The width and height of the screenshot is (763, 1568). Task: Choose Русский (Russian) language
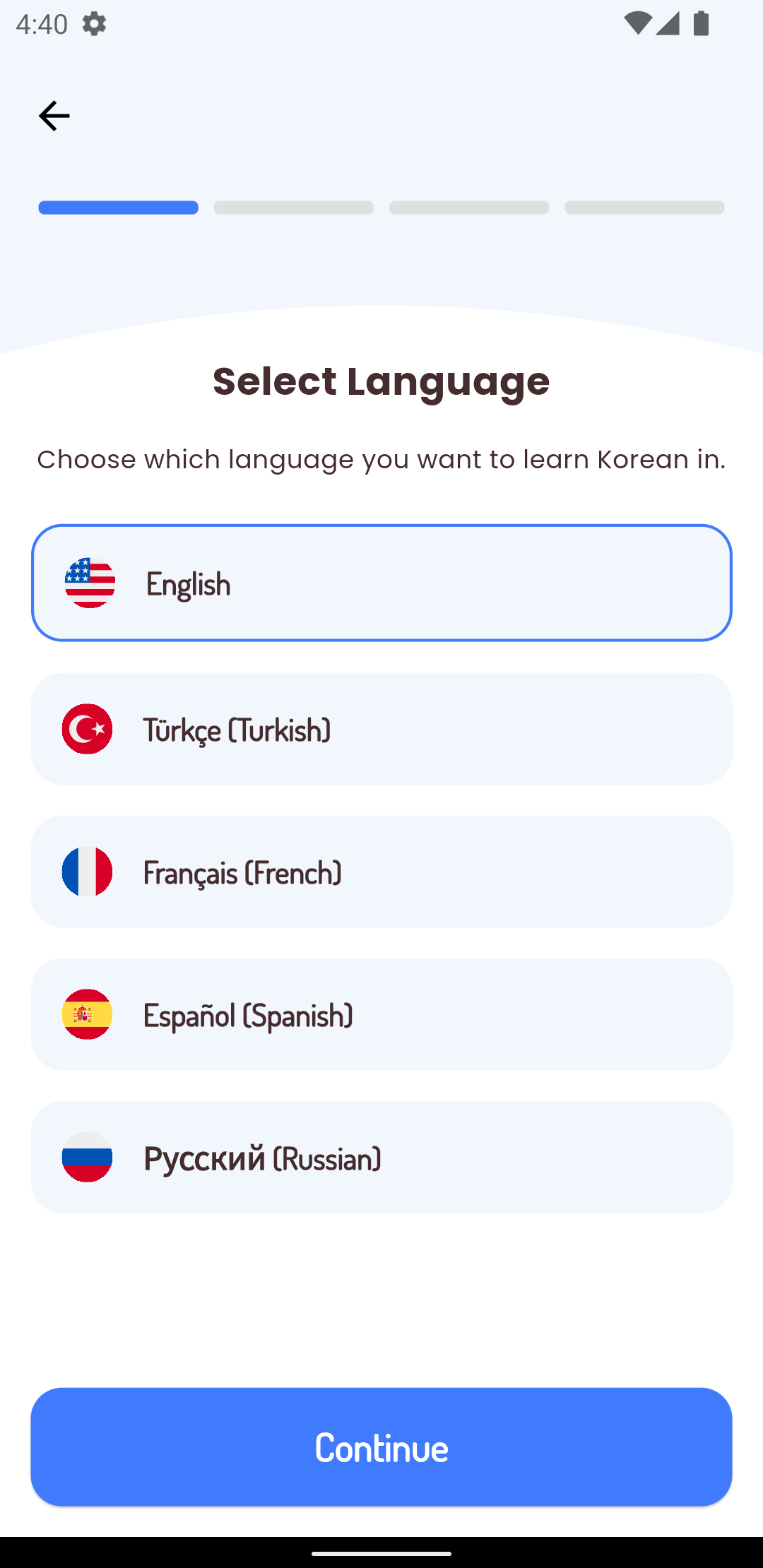click(381, 1157)
